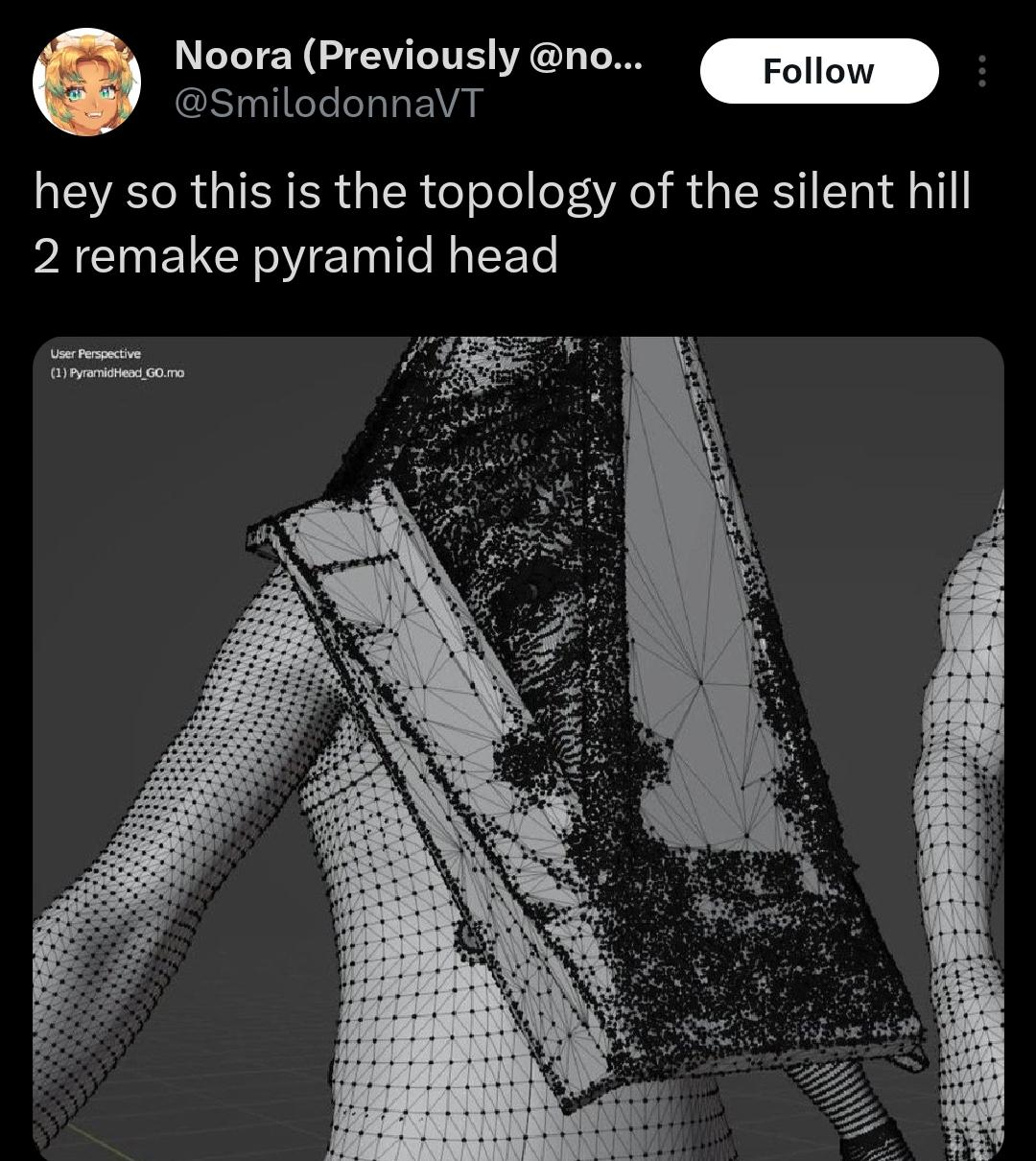Open the Pyramid Head topology image
Viewport: 1036px width, 1161px height.
click(518, 748)
